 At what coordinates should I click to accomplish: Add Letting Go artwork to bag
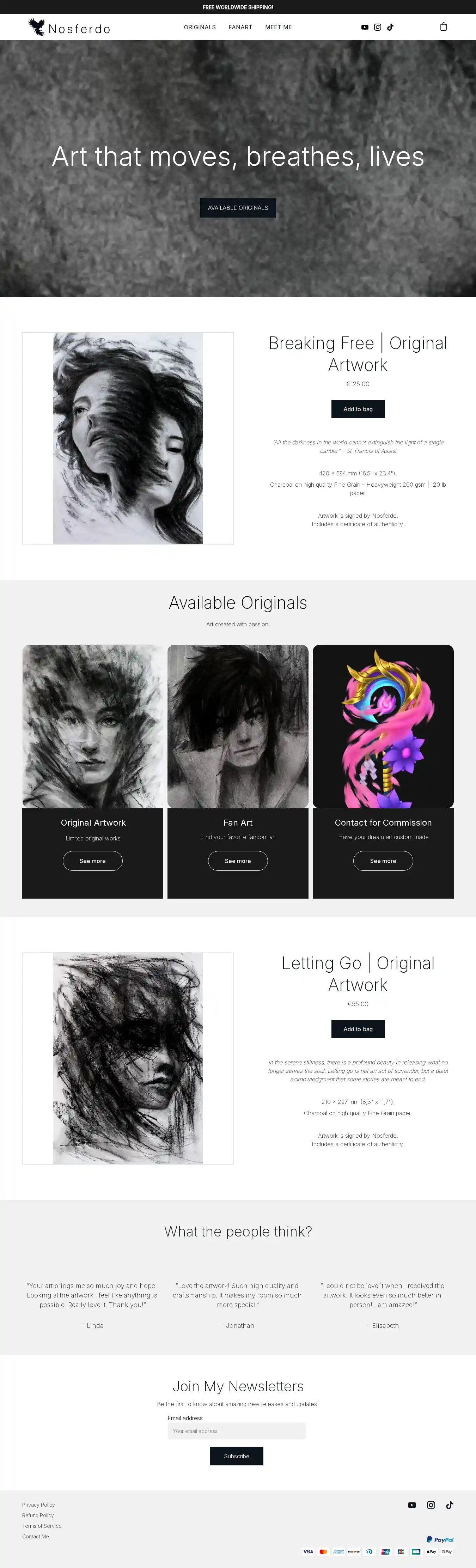357,1029
